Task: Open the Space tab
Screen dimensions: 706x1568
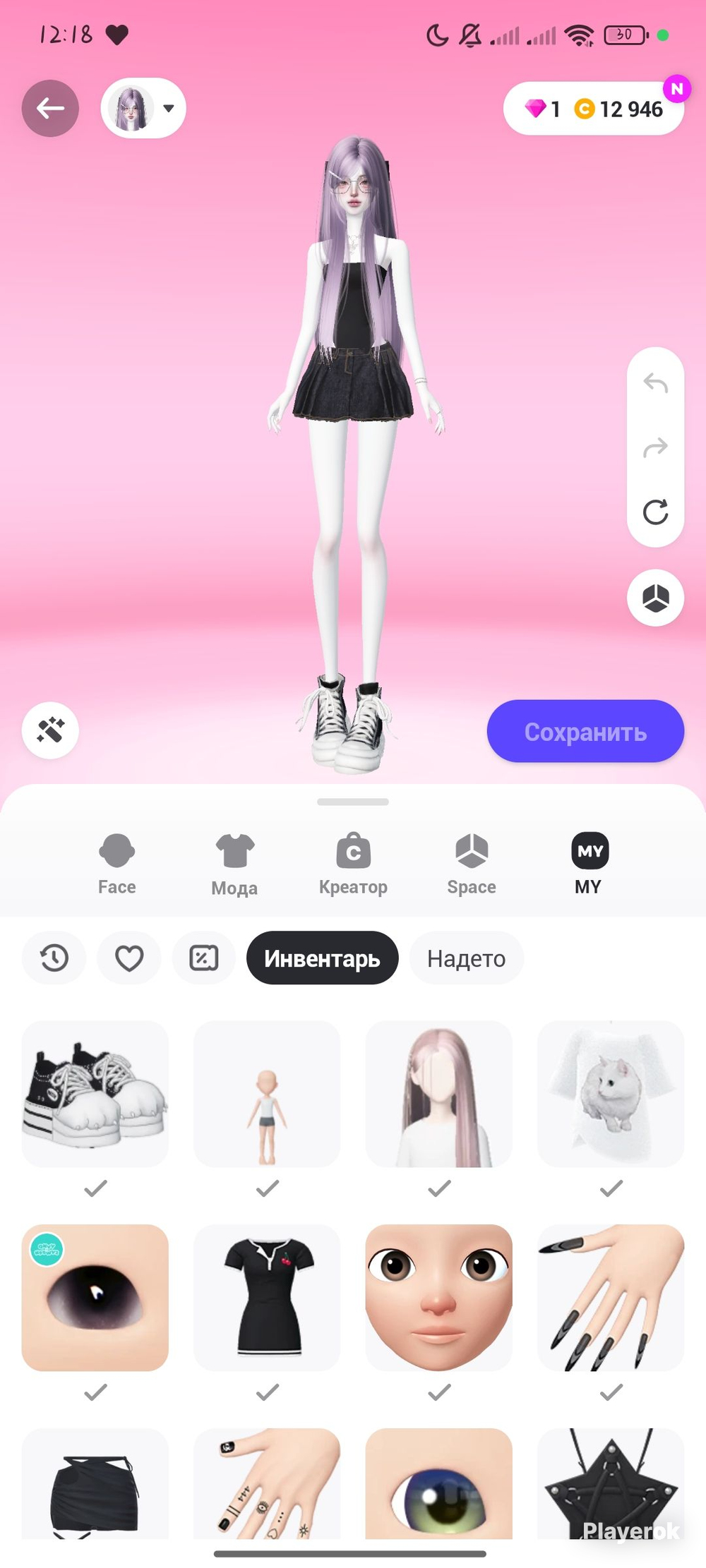Action: point(472,864)
